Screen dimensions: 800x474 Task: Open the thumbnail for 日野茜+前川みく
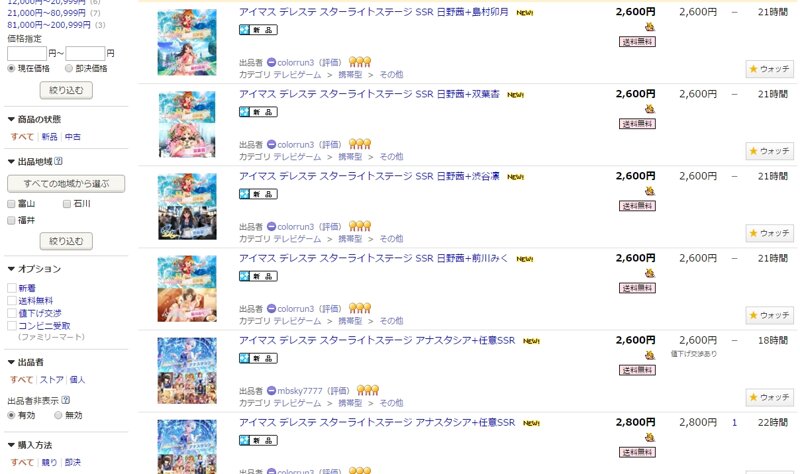pos(186,289)
